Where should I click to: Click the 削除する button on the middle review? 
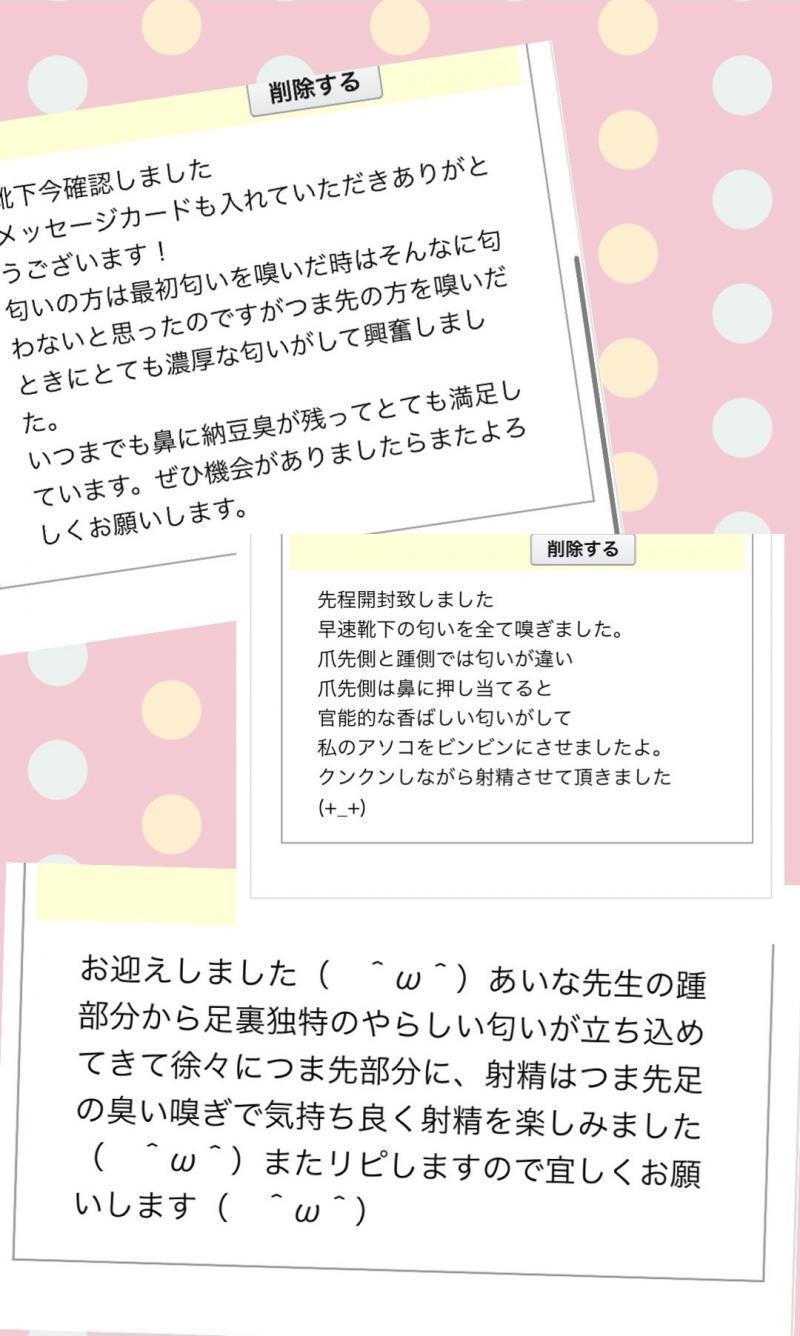[584, 549]
